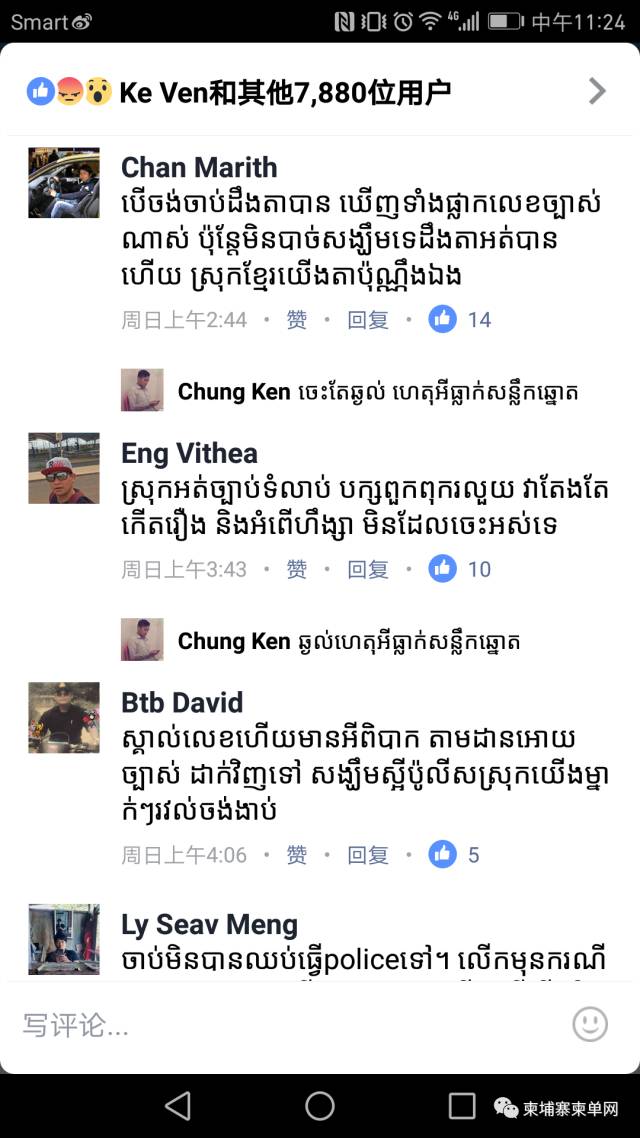640x1138 pixels.
Task: Reply to Btb David's comment
Action: tap(367, 855)
